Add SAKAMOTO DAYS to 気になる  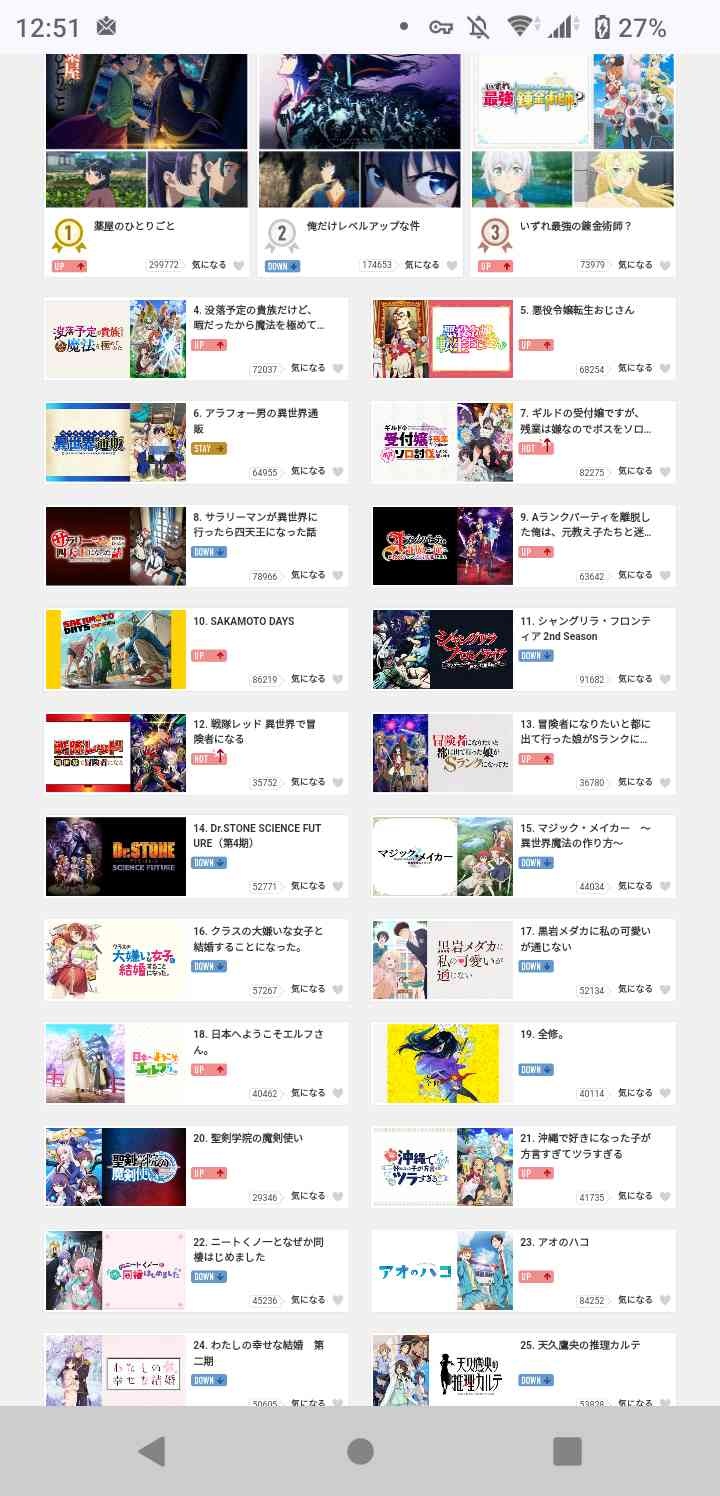click(337, 679)
